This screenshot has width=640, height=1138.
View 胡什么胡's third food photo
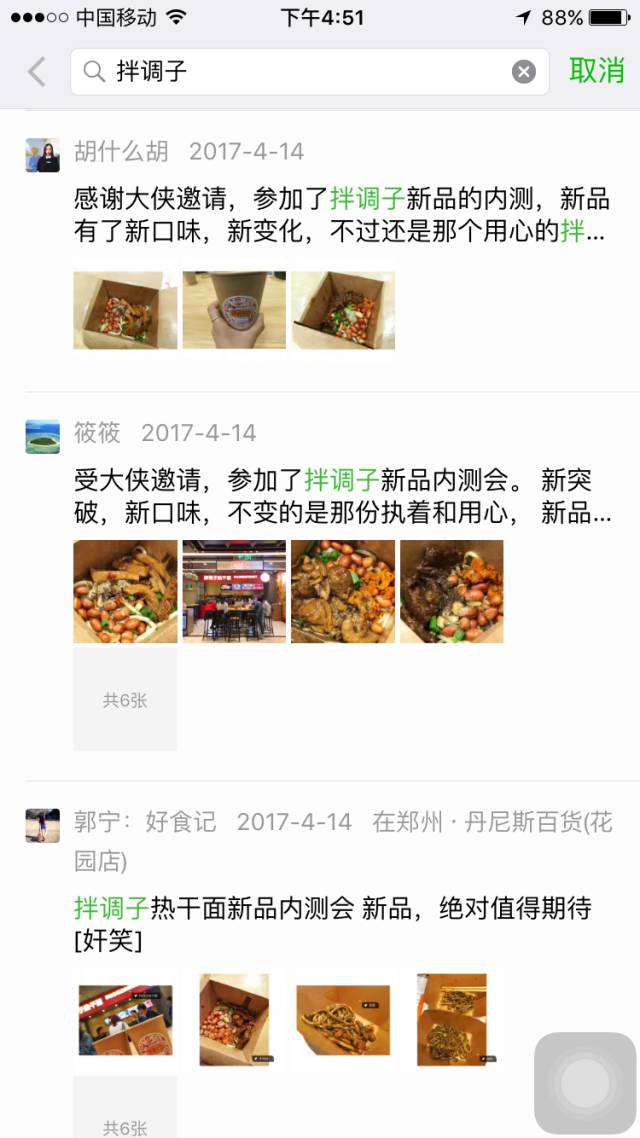(x=343, y=310)
